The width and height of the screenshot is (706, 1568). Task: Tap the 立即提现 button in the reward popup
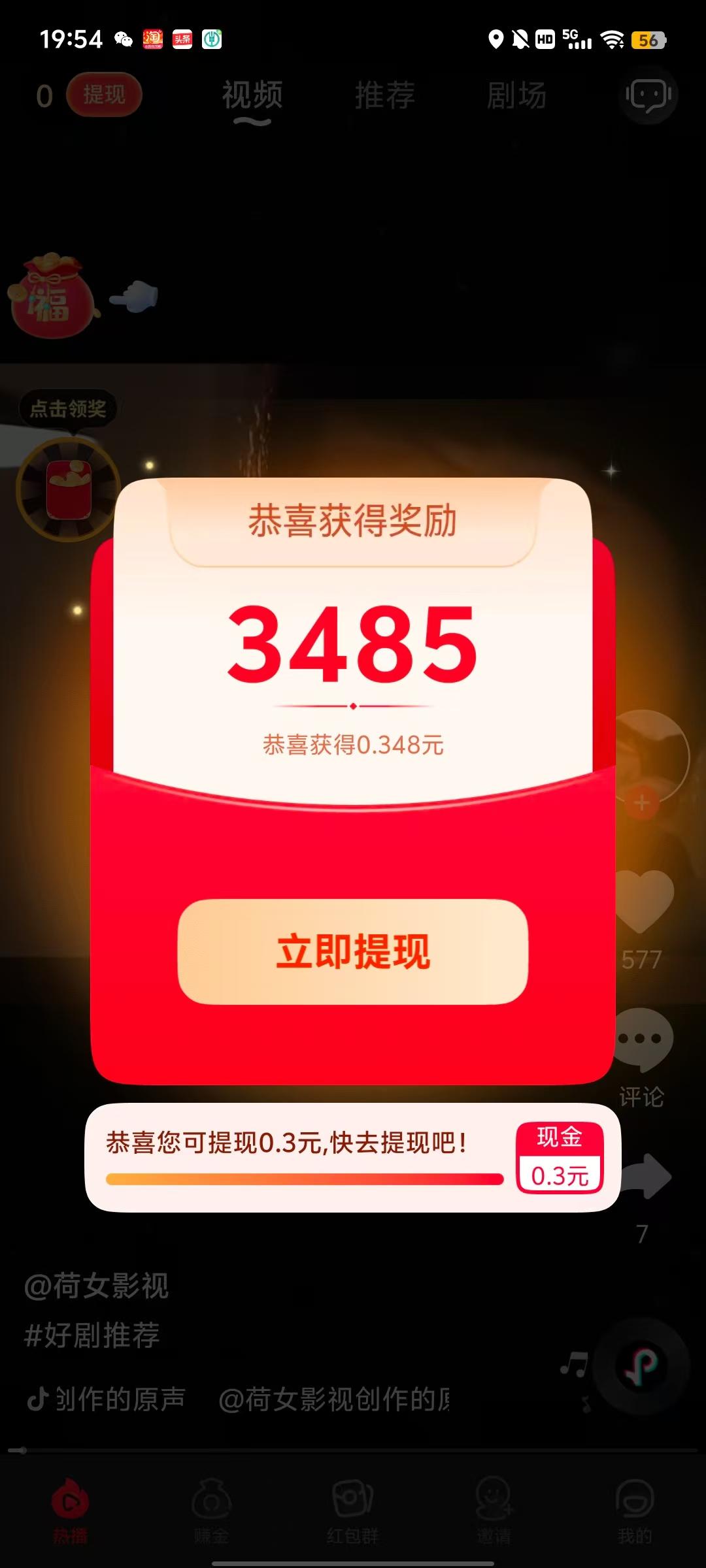[x=353, y=951]
